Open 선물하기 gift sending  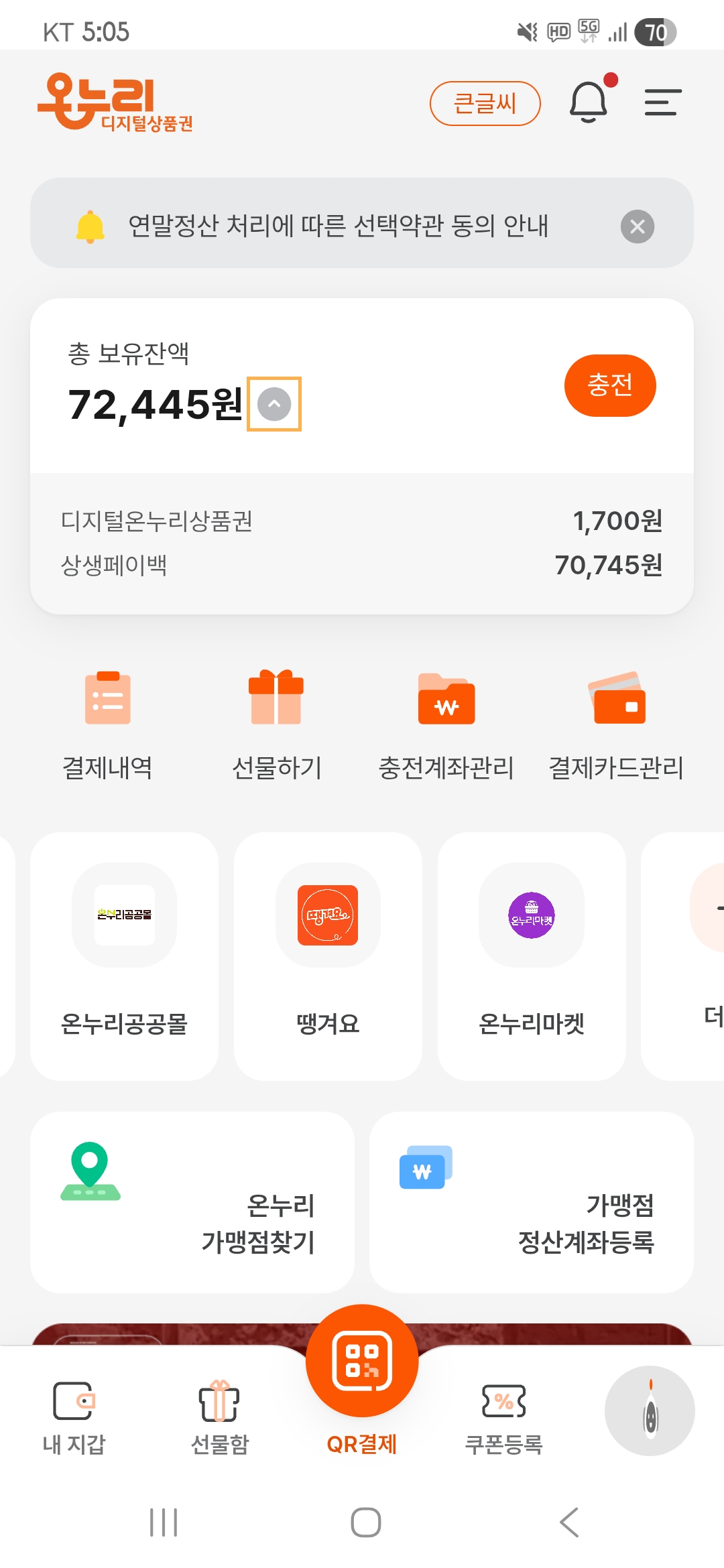[276, 725]
